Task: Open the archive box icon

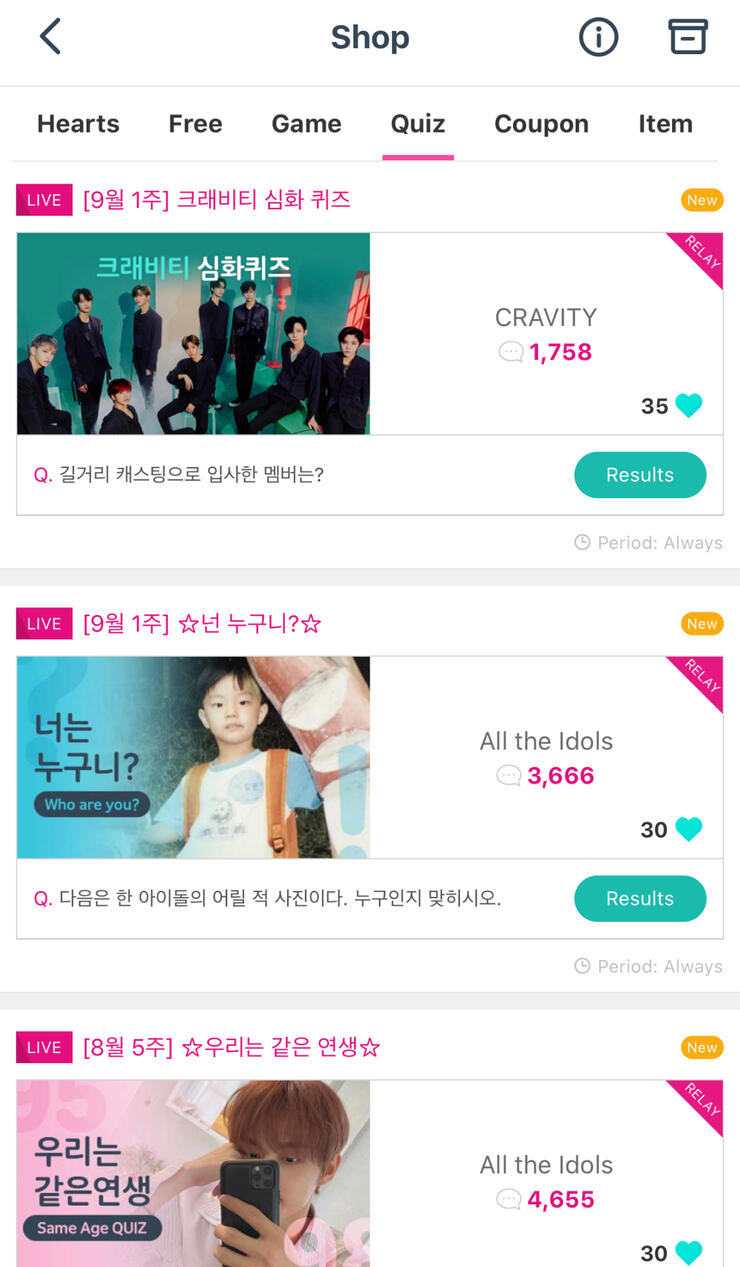Action: [x=688, y=37]
